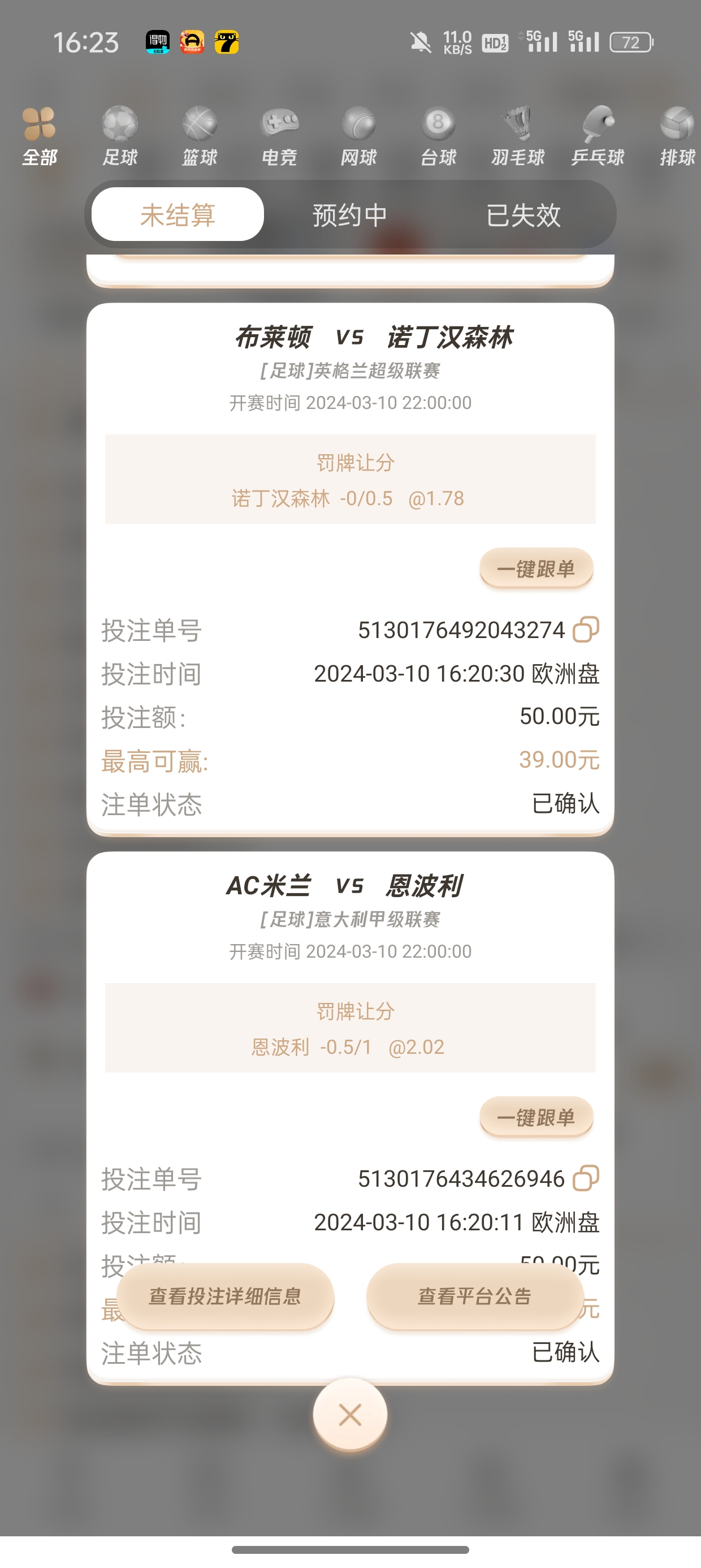
Task: Switch to the 网球 category
Action: point(359,136)
